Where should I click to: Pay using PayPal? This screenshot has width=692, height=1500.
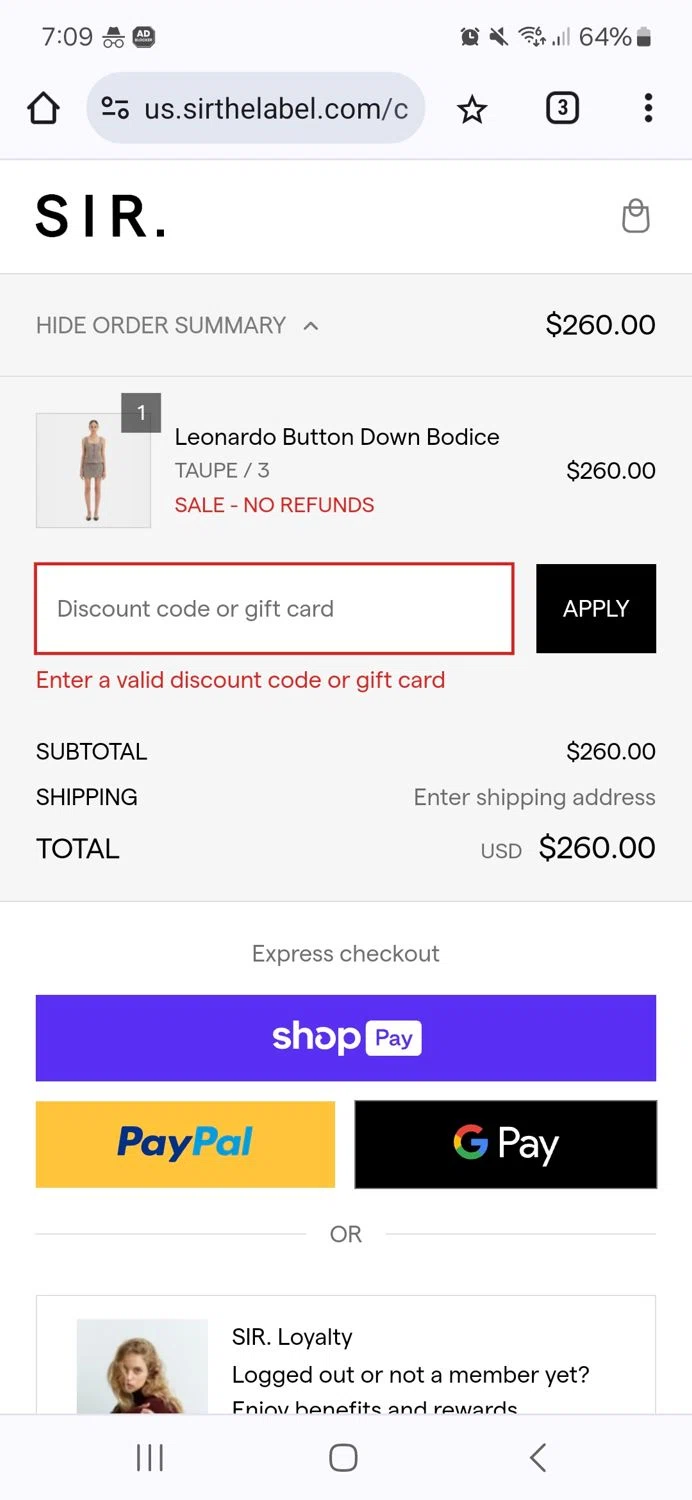click(x=185, y=1144)
